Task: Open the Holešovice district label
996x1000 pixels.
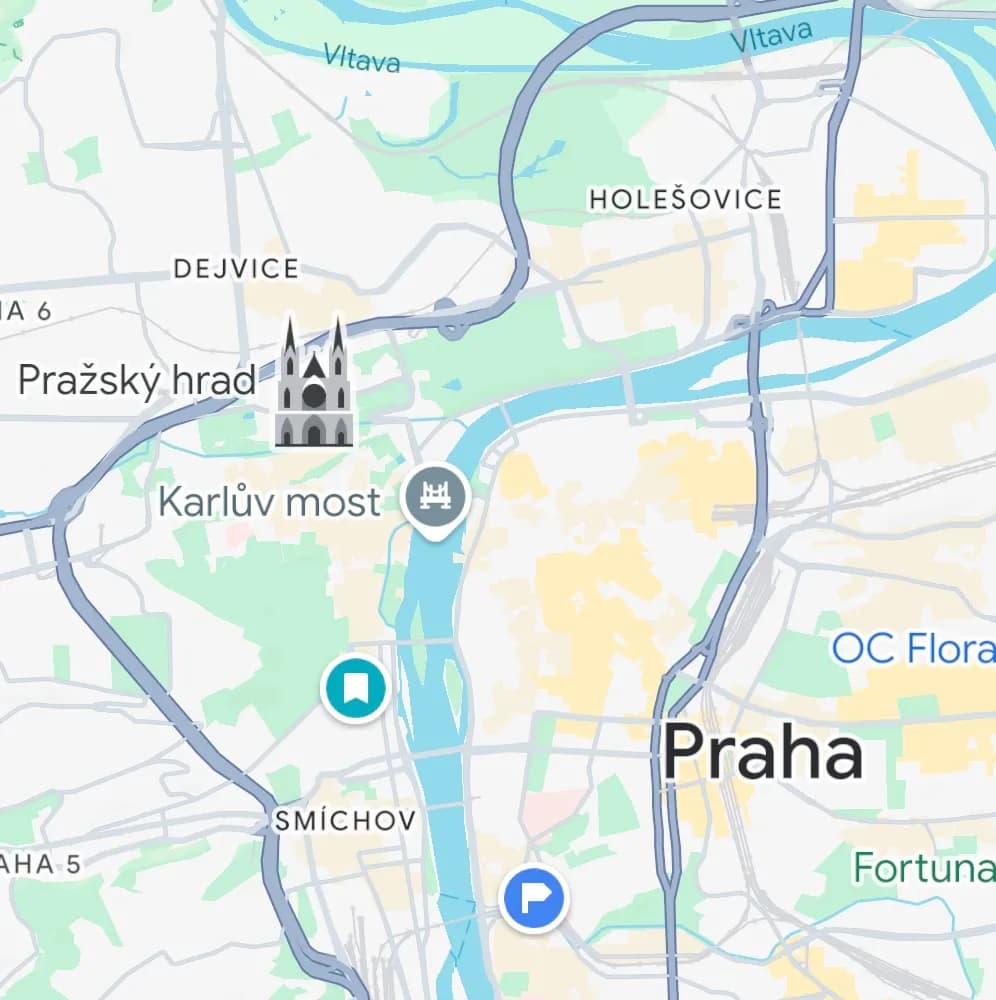Action: click(686, 199)
